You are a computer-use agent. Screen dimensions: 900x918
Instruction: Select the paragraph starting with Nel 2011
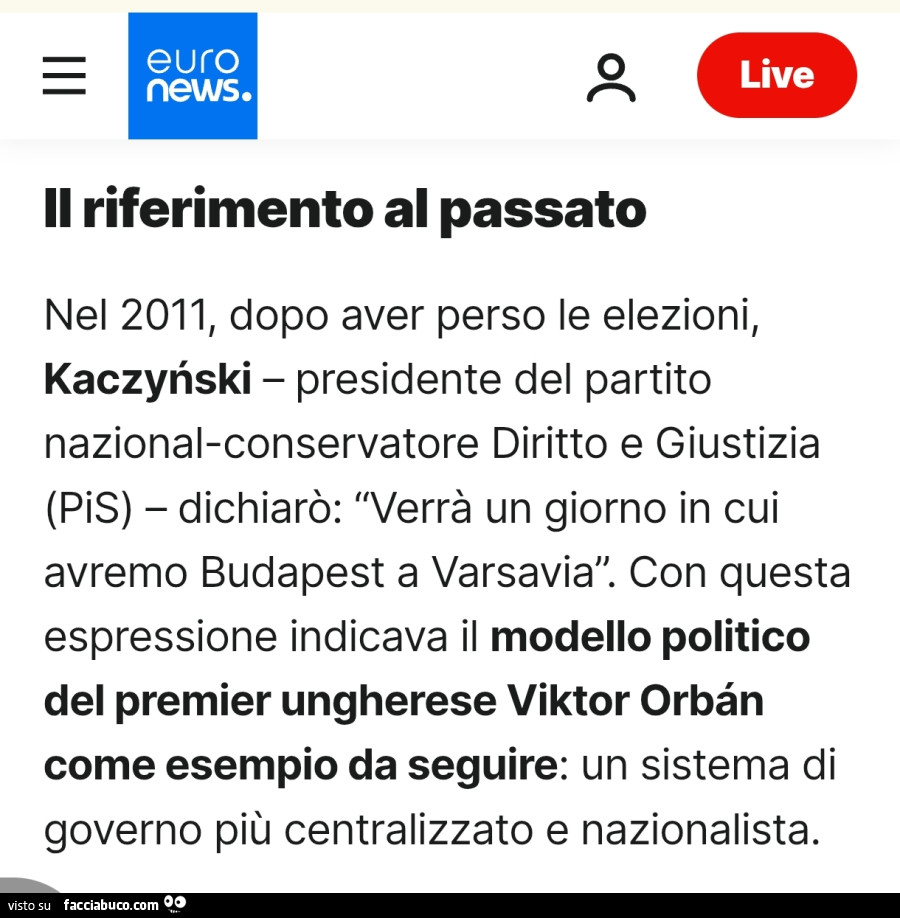tap(400, 314)
